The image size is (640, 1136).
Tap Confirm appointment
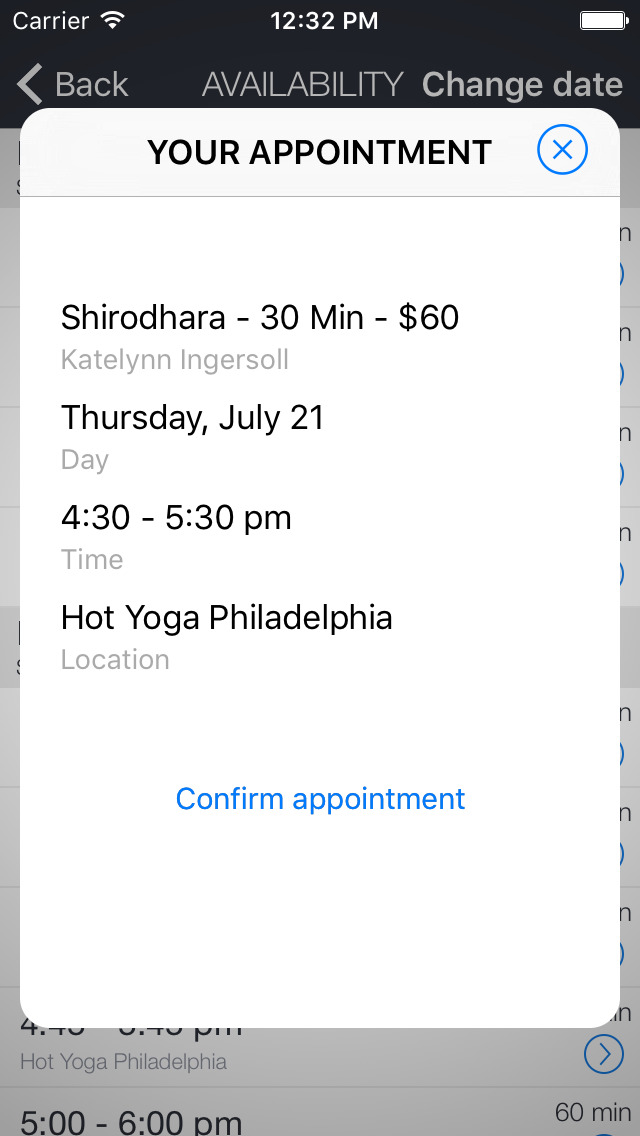coord(320,799)
